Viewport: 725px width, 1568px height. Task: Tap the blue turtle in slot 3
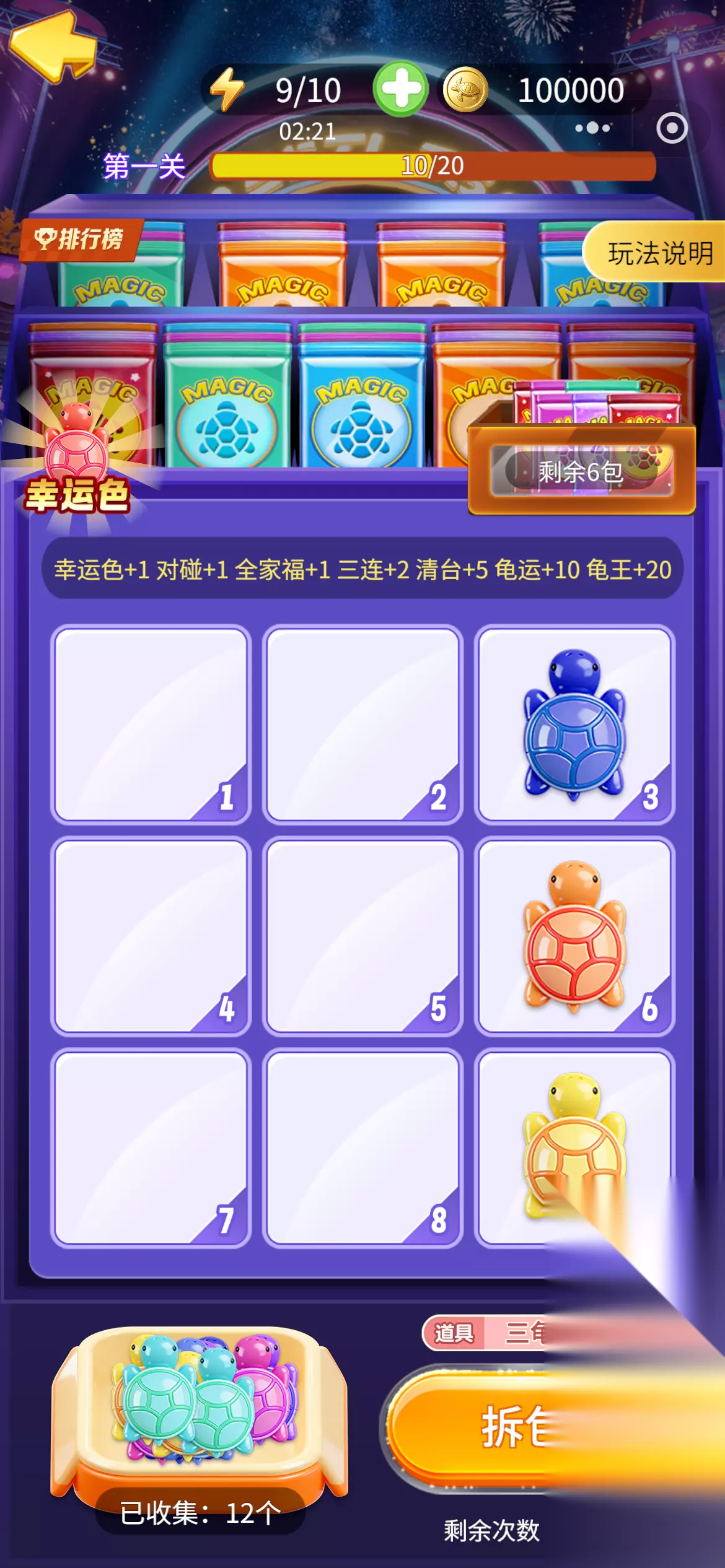click(574, 723)
